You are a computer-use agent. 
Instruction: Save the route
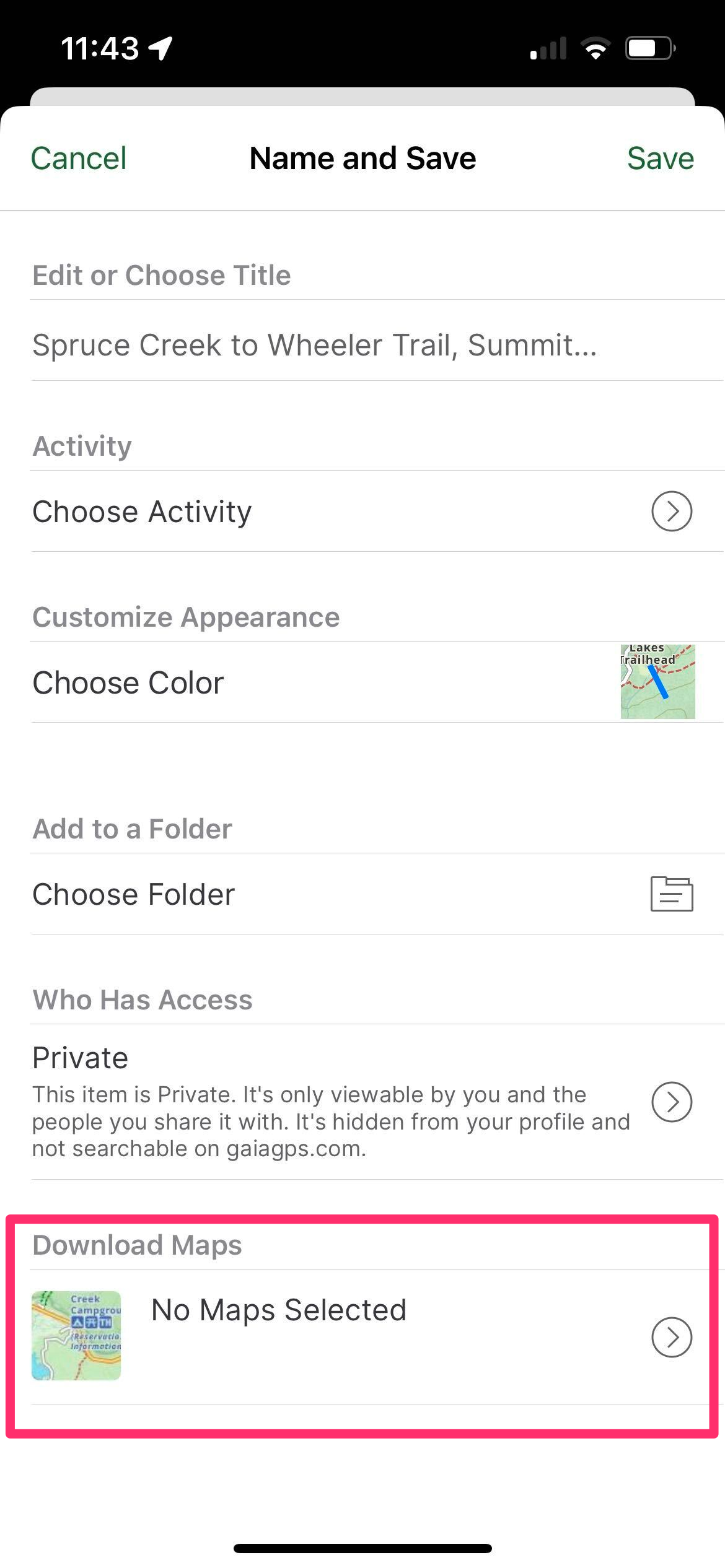pyautogui.click(x=660, y=158)
